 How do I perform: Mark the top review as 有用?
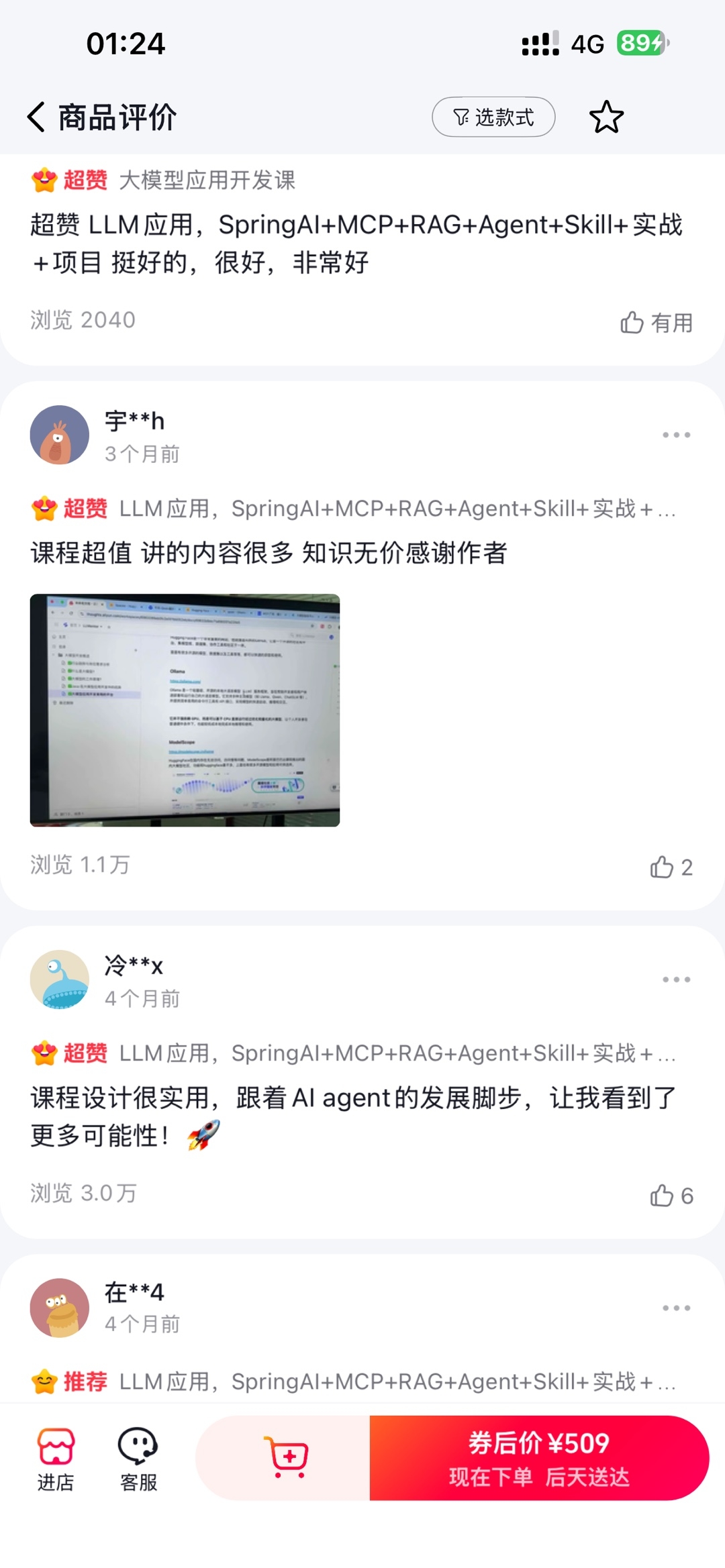656,323
